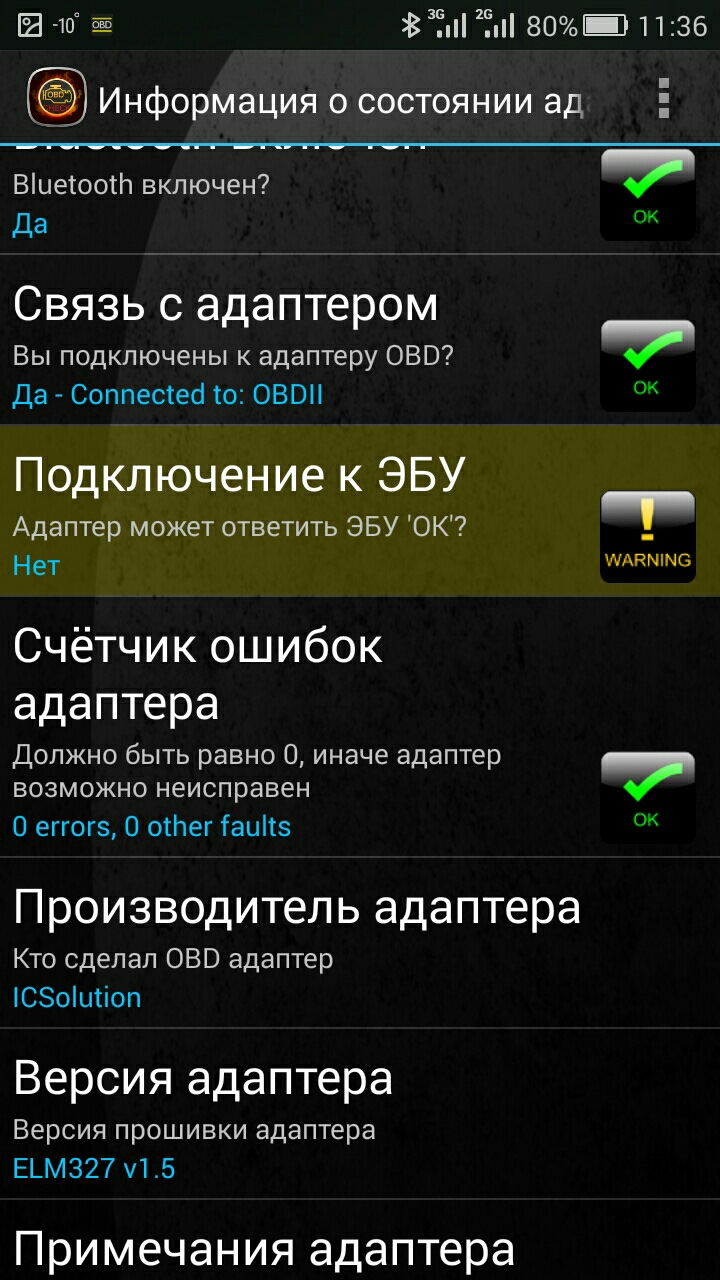Open the overflow menu
This screenshot has height=1280, width=720.
coord(663,99)
